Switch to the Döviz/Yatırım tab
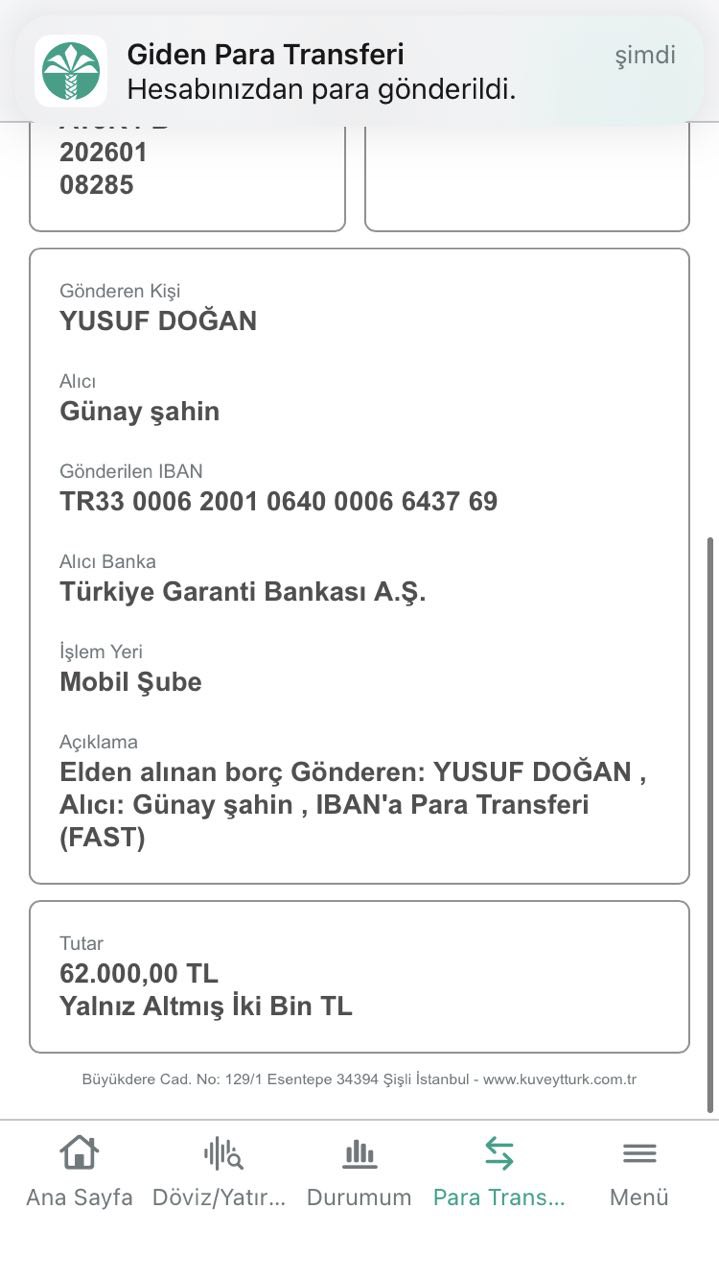Screen dimensions: 719x1280 pyautogui.click(x=219, y=1172)
